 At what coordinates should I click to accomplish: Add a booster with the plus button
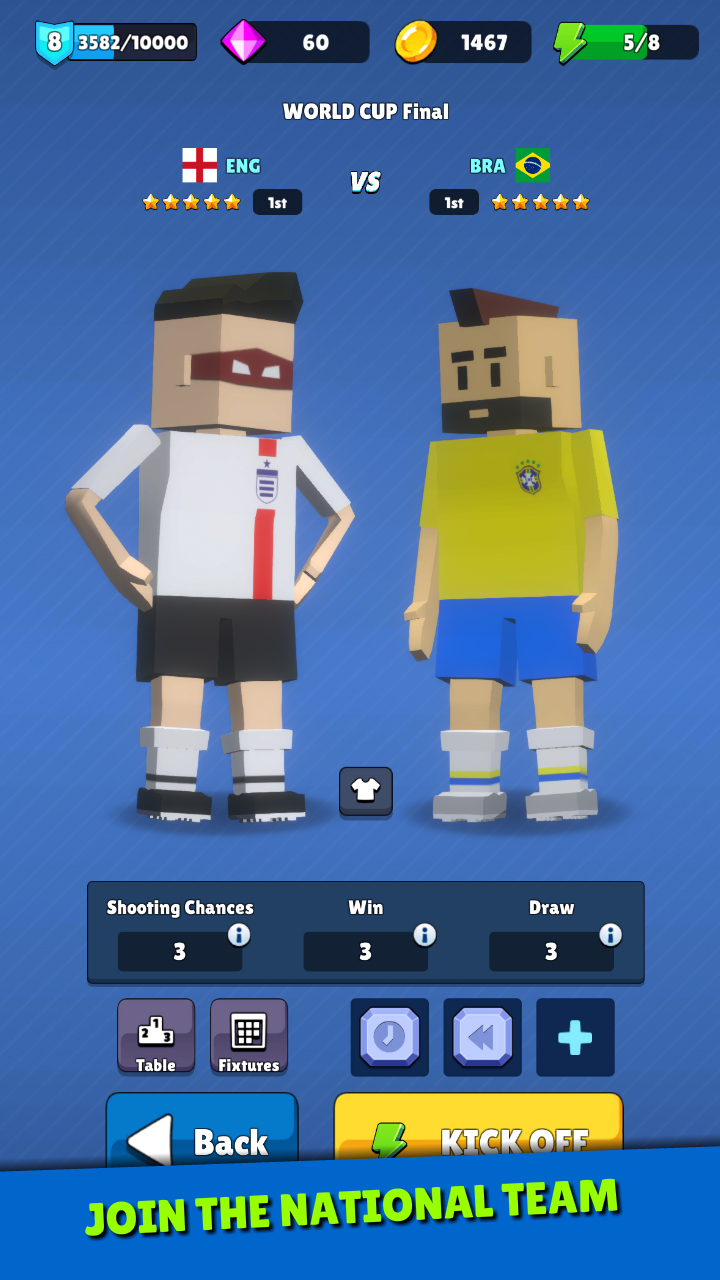click(575, 1038)
